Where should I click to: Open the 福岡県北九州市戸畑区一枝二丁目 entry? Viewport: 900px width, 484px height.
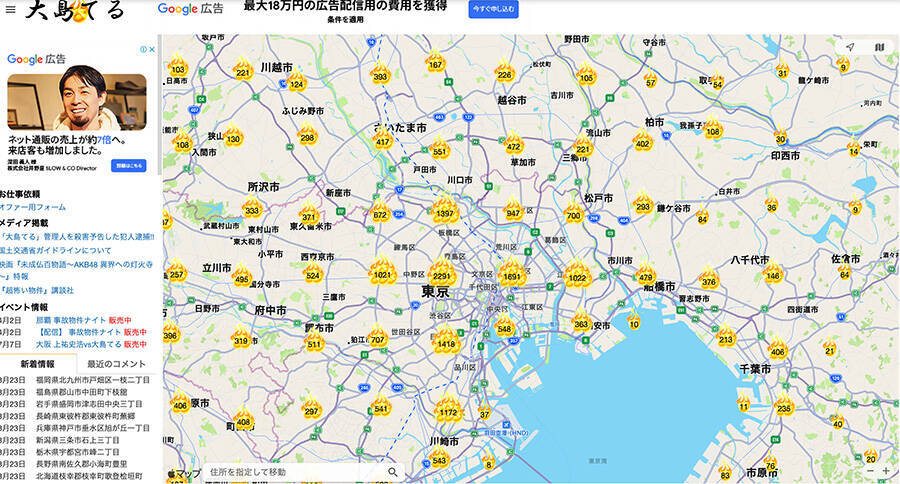pos(92,380)
